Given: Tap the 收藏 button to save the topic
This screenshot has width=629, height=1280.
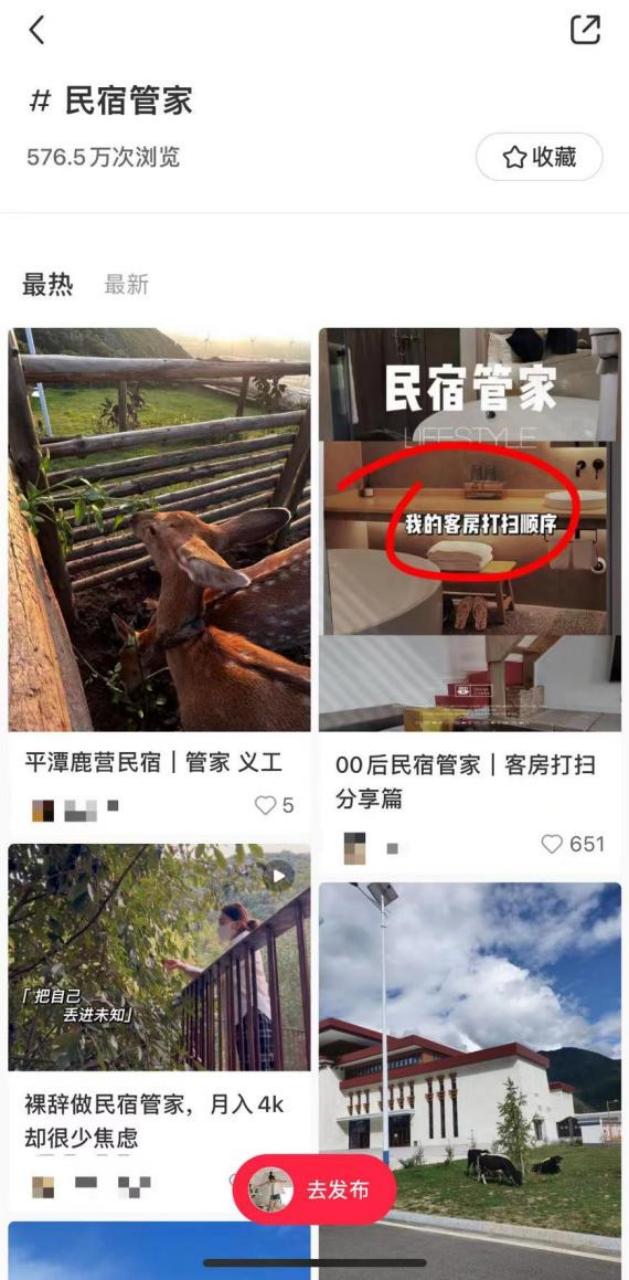Looking at the screenshot, I should [x=539, y=157].
